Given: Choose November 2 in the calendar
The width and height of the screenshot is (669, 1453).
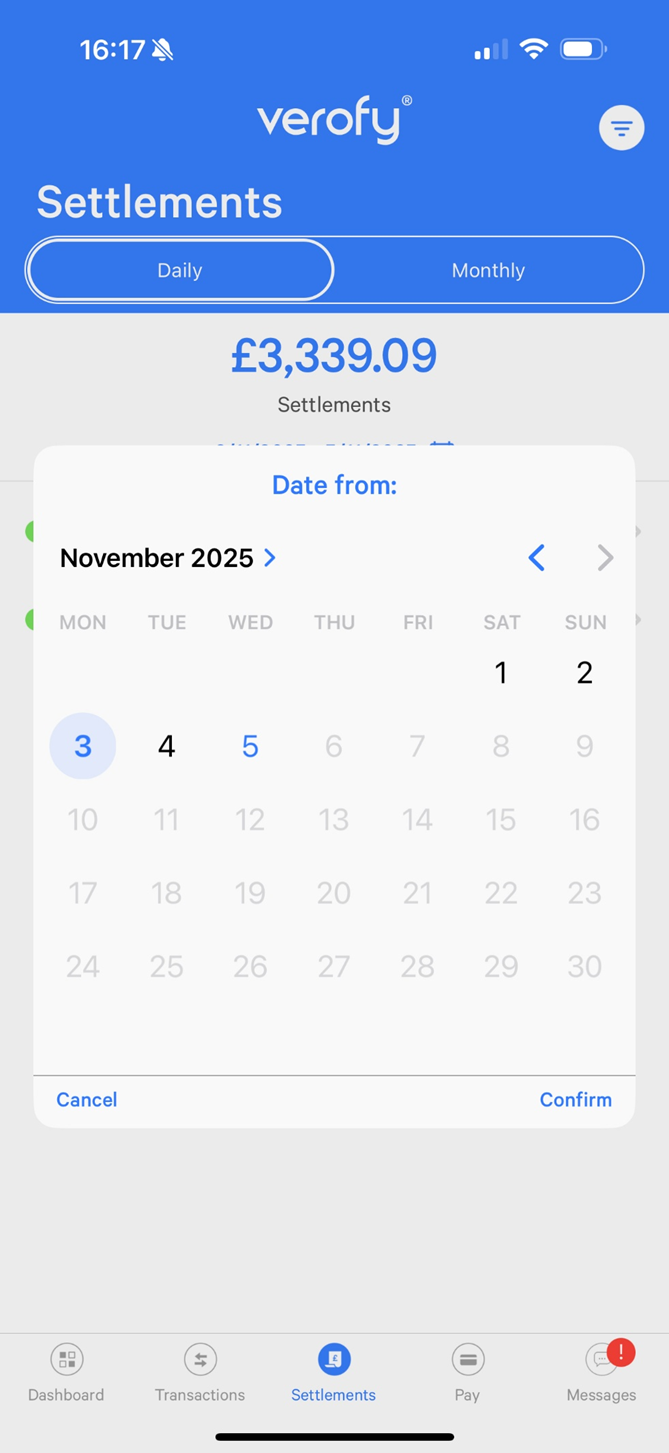Looking at the screenshot, I should click(584, 673).
